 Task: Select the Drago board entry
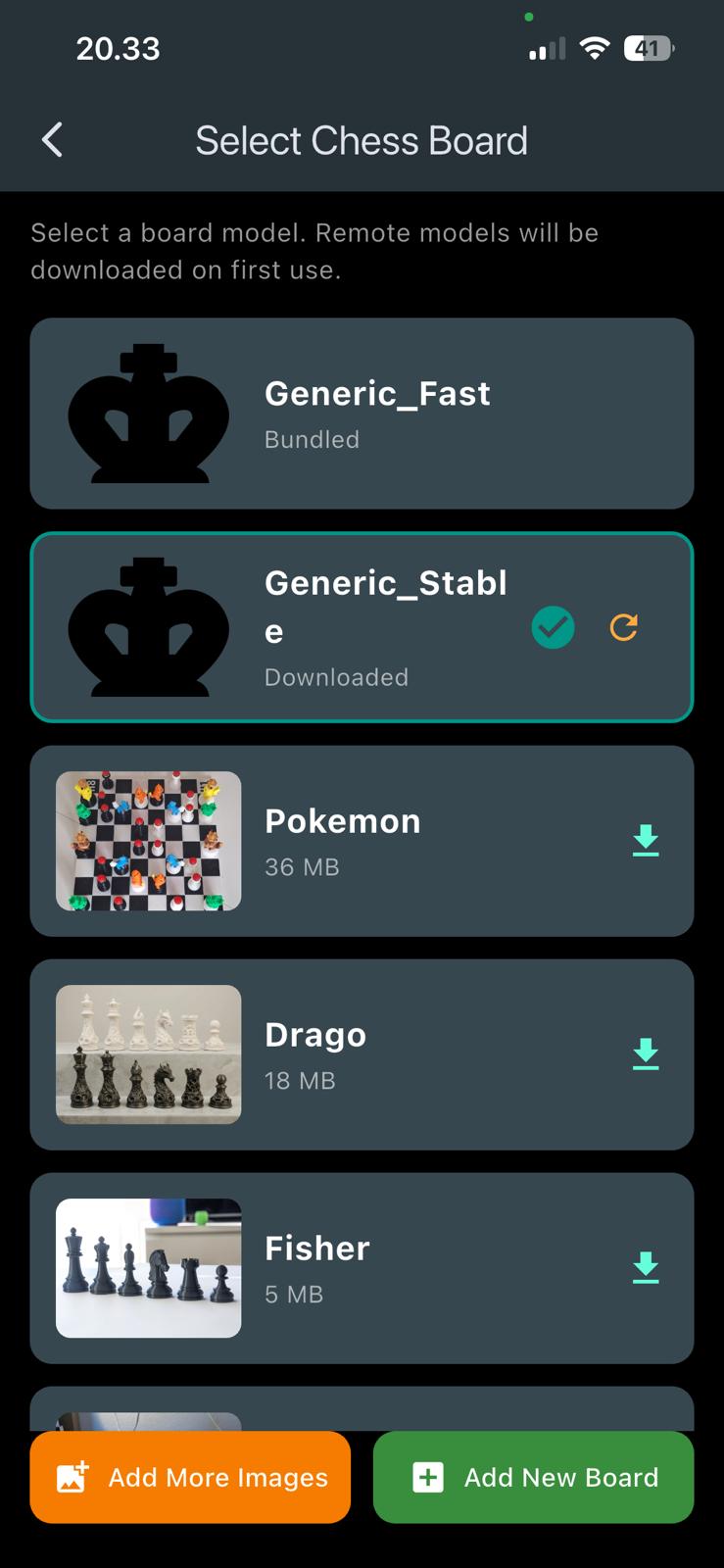pos(362,1053)
